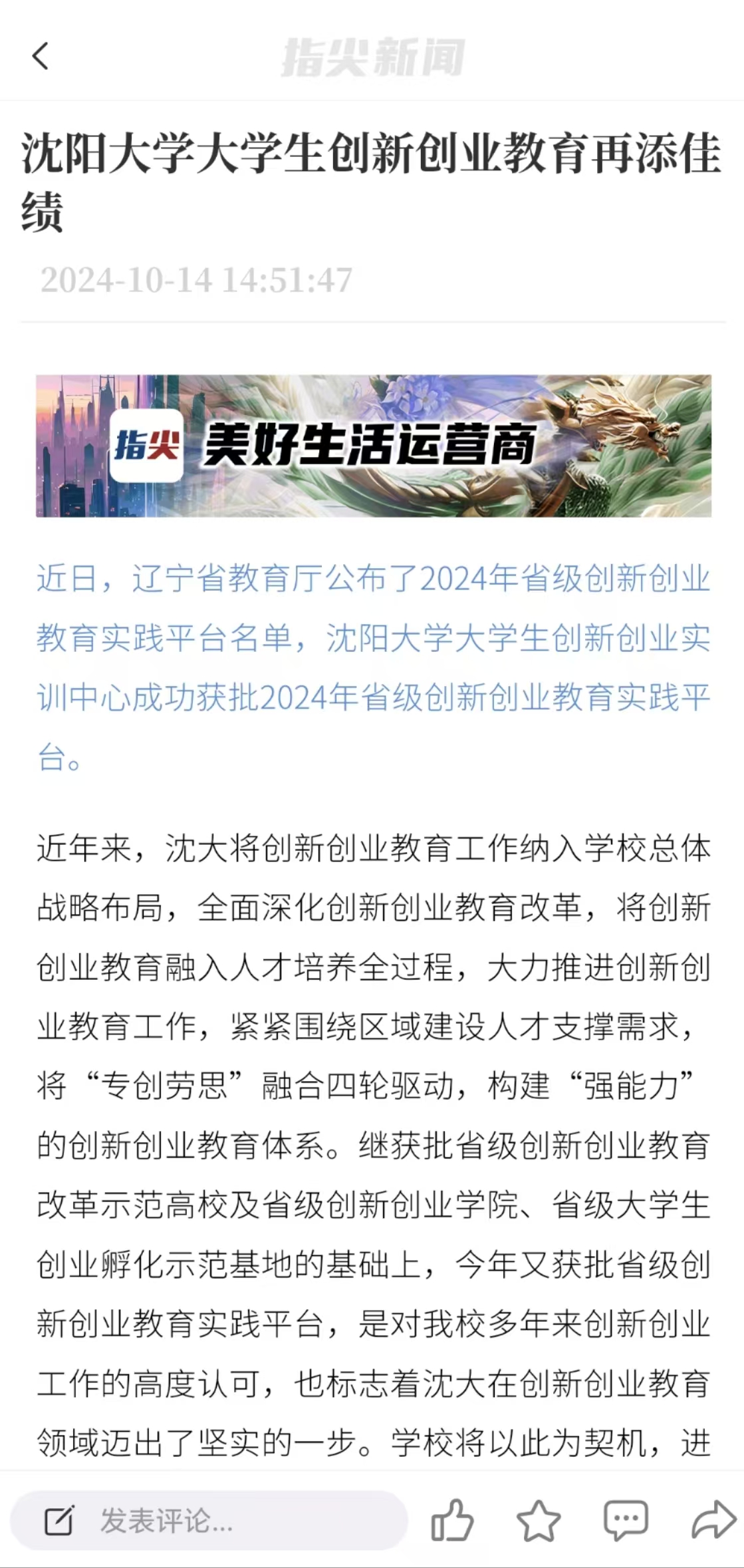Like this article with the thumbs-up icon
This screenshot has height=1568, width=744.
[x=452, y=1520]
